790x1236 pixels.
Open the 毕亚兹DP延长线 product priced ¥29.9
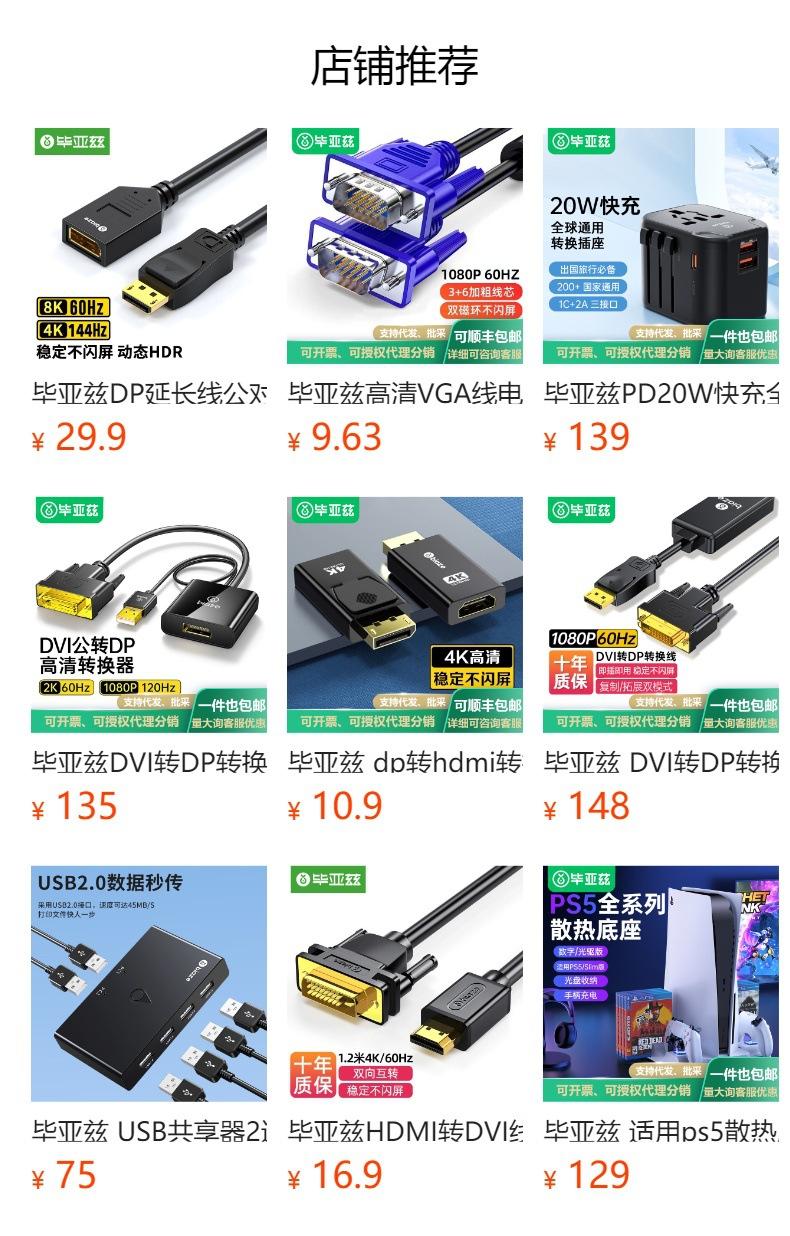click(149, 246)
